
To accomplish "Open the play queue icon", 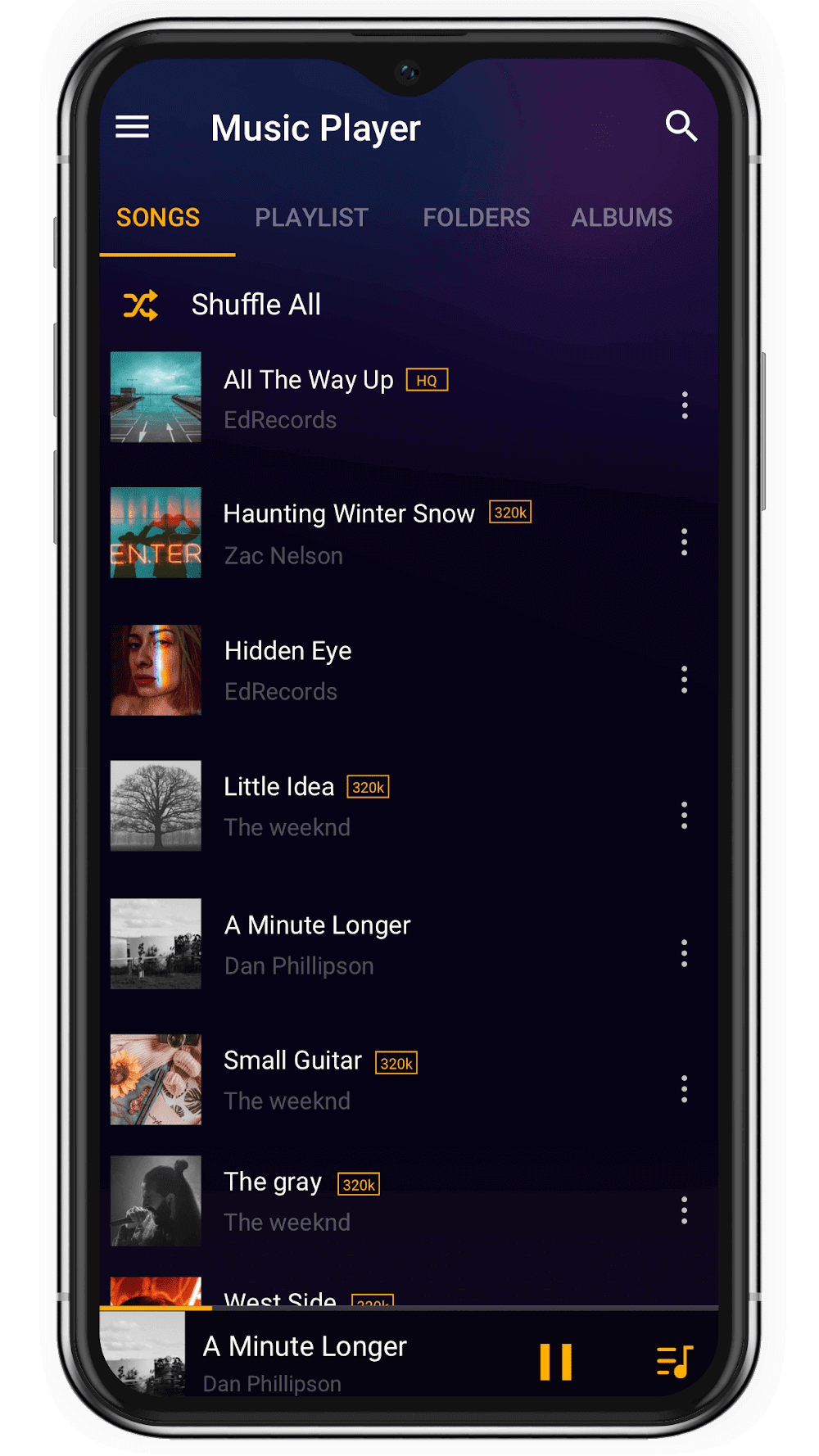I will coord(675,1362).
